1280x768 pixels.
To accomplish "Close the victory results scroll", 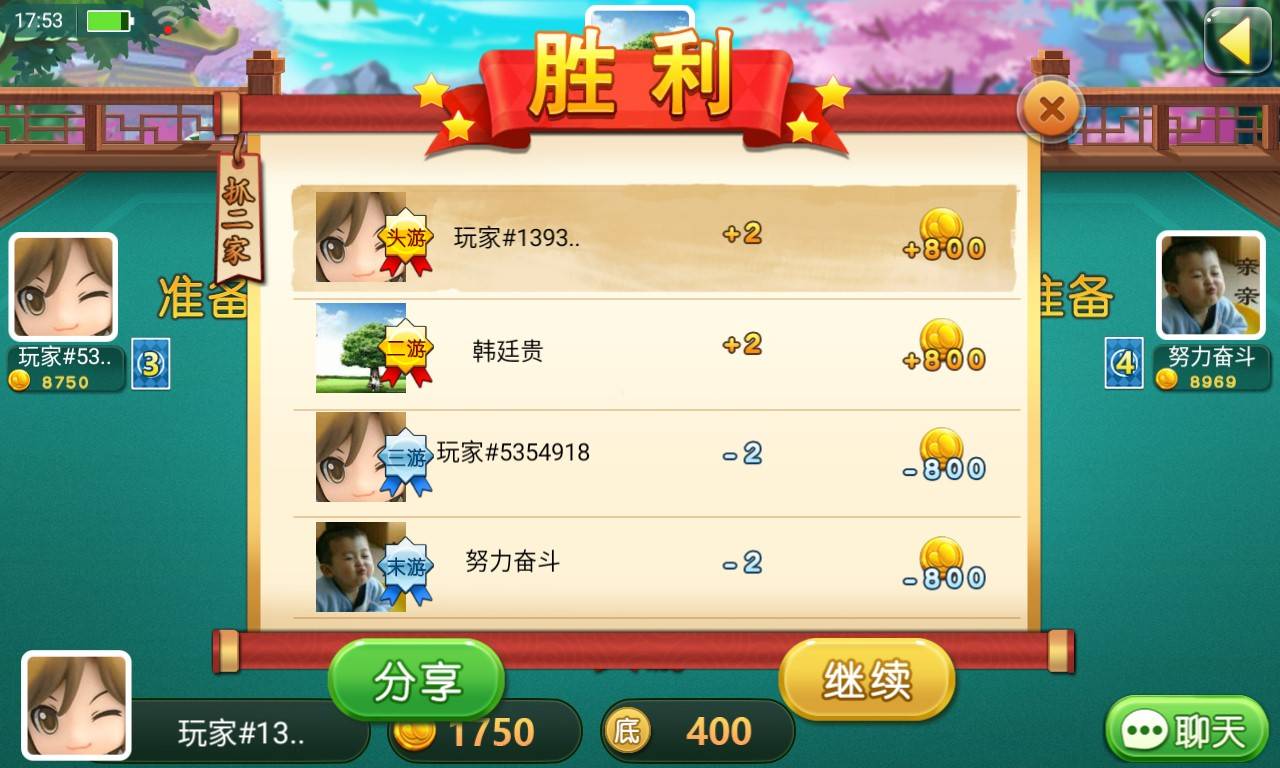I will pos(1051,109).
